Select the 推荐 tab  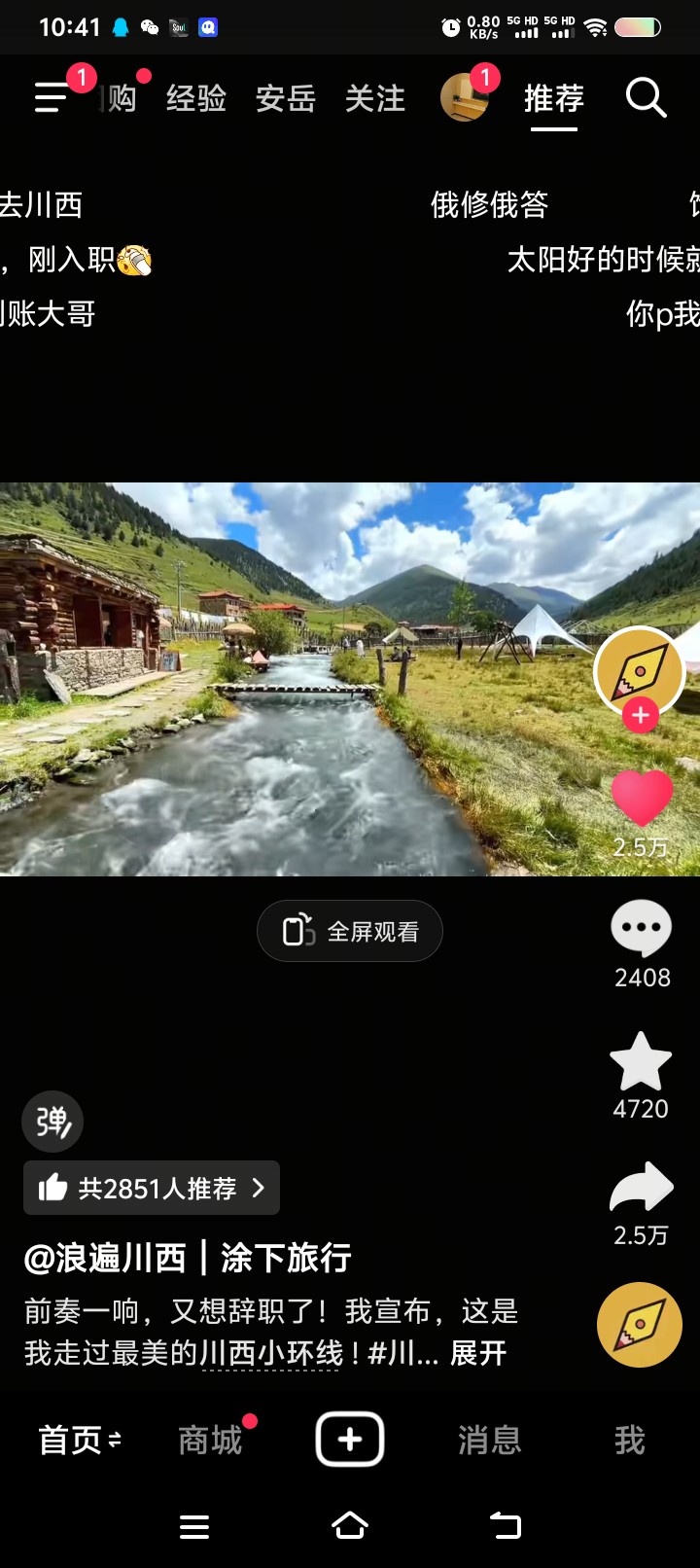coord(553,98)
